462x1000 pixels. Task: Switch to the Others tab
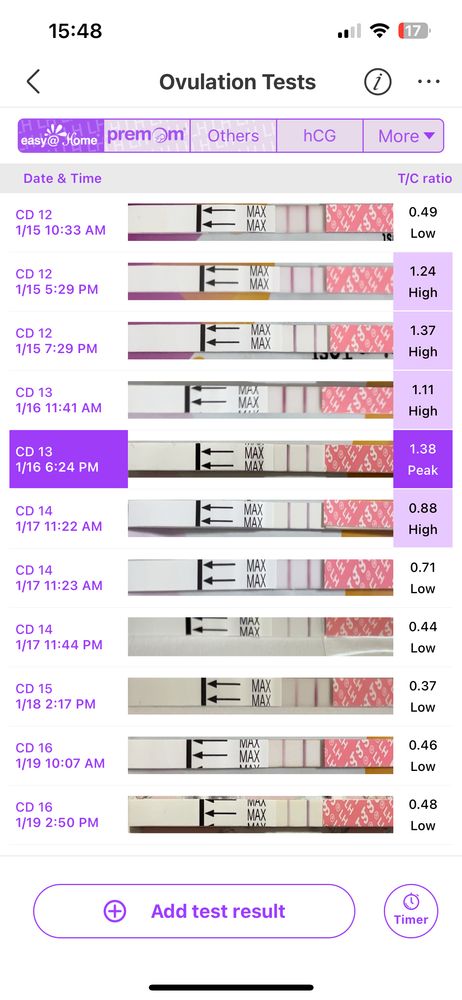click(233, 135)
